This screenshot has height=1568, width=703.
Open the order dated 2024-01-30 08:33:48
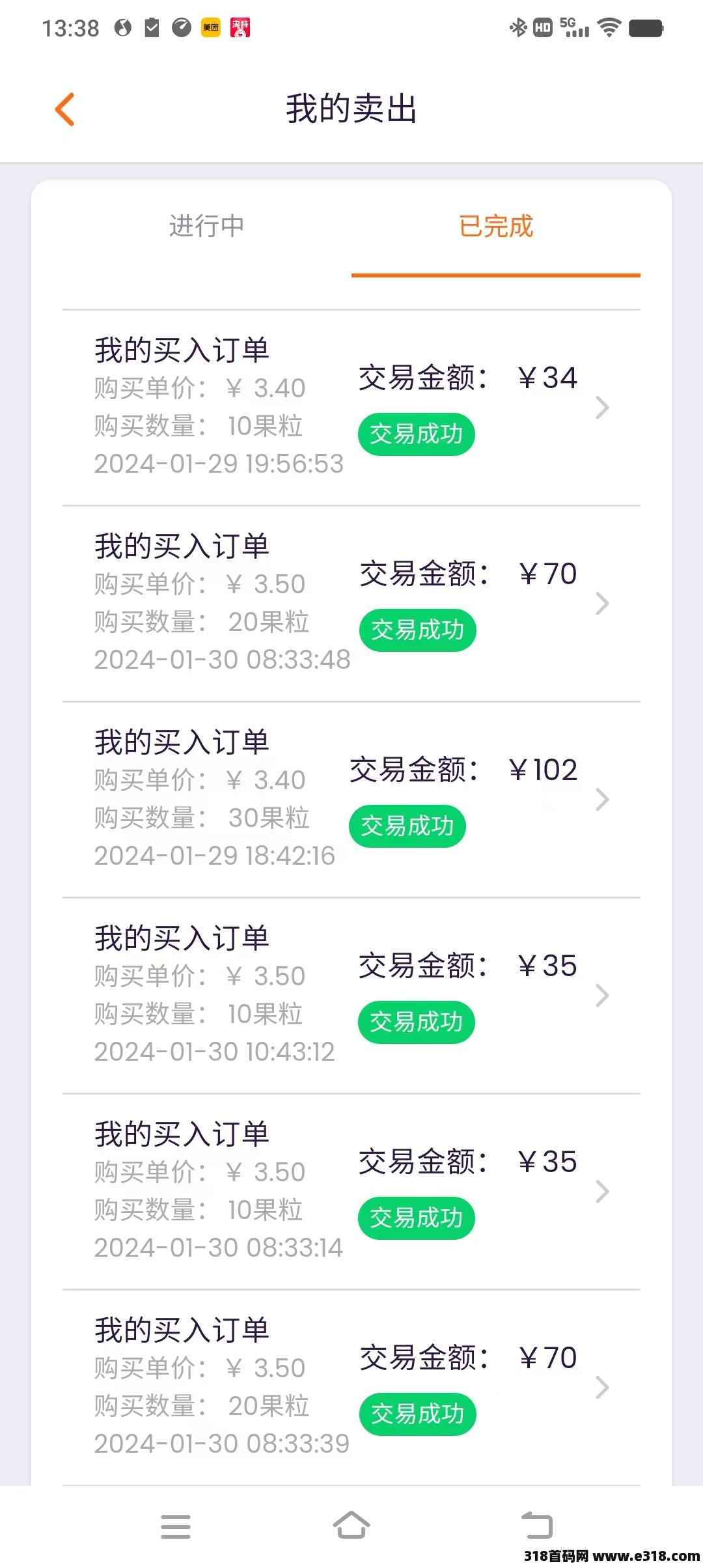click(x=351, y=604)
